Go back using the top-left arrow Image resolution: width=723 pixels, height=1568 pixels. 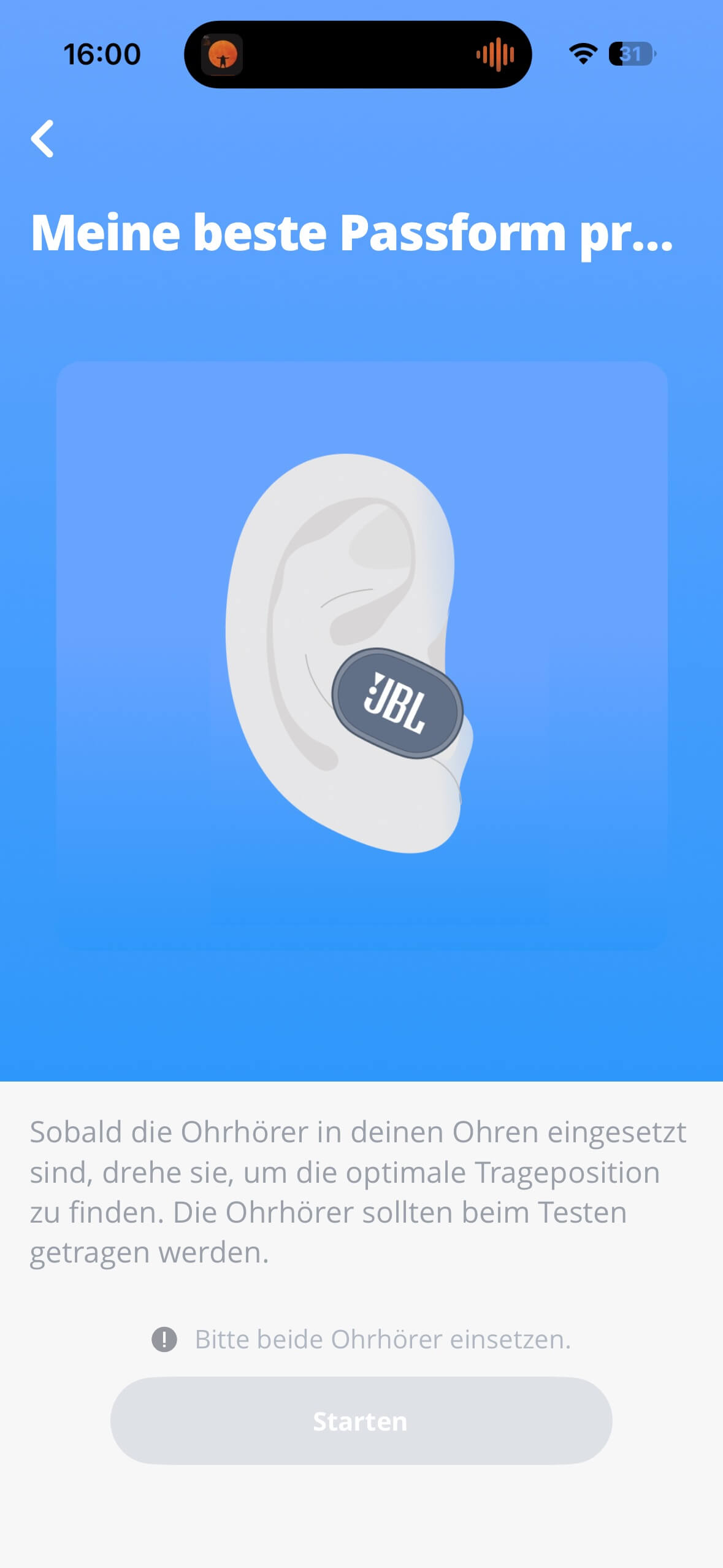(42, 139)
